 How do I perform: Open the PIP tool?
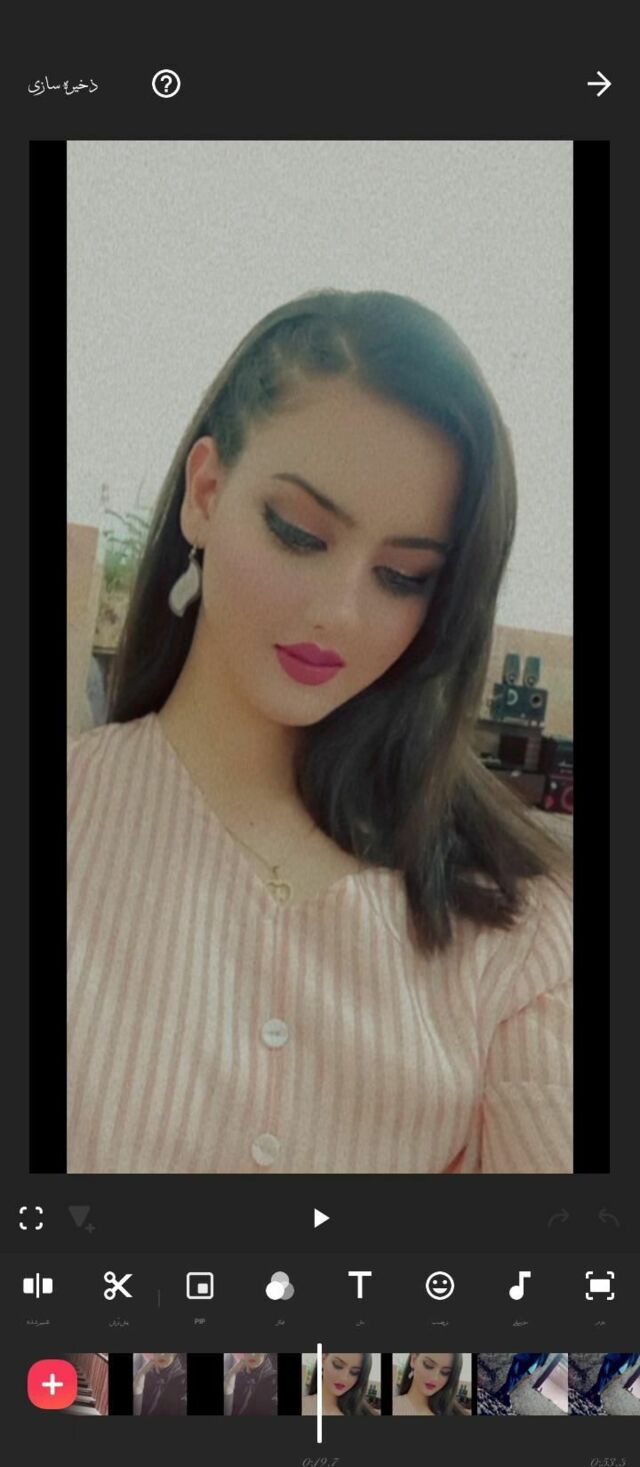200,1286
